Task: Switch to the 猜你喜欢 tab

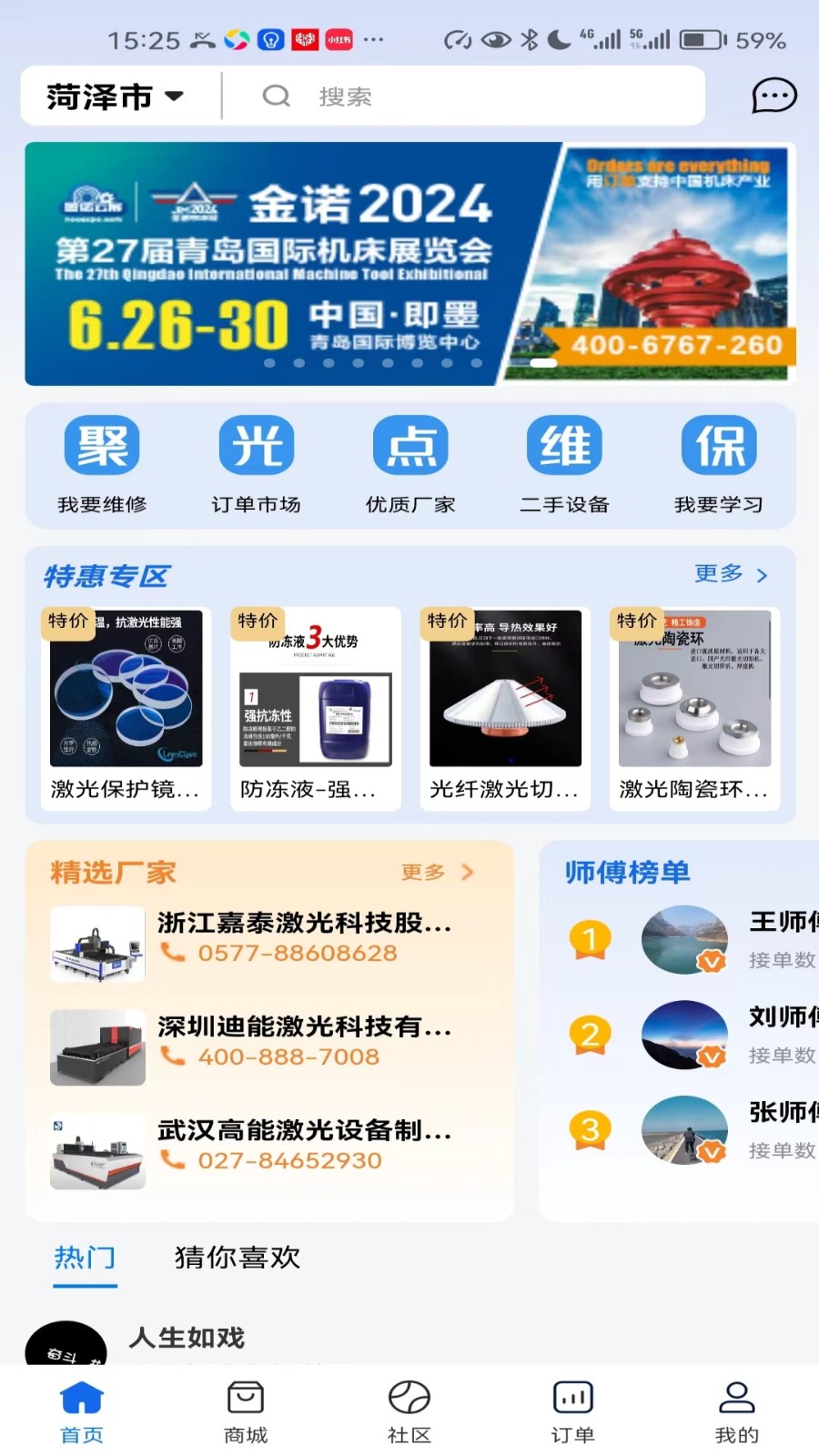Action: point(238,1258)
